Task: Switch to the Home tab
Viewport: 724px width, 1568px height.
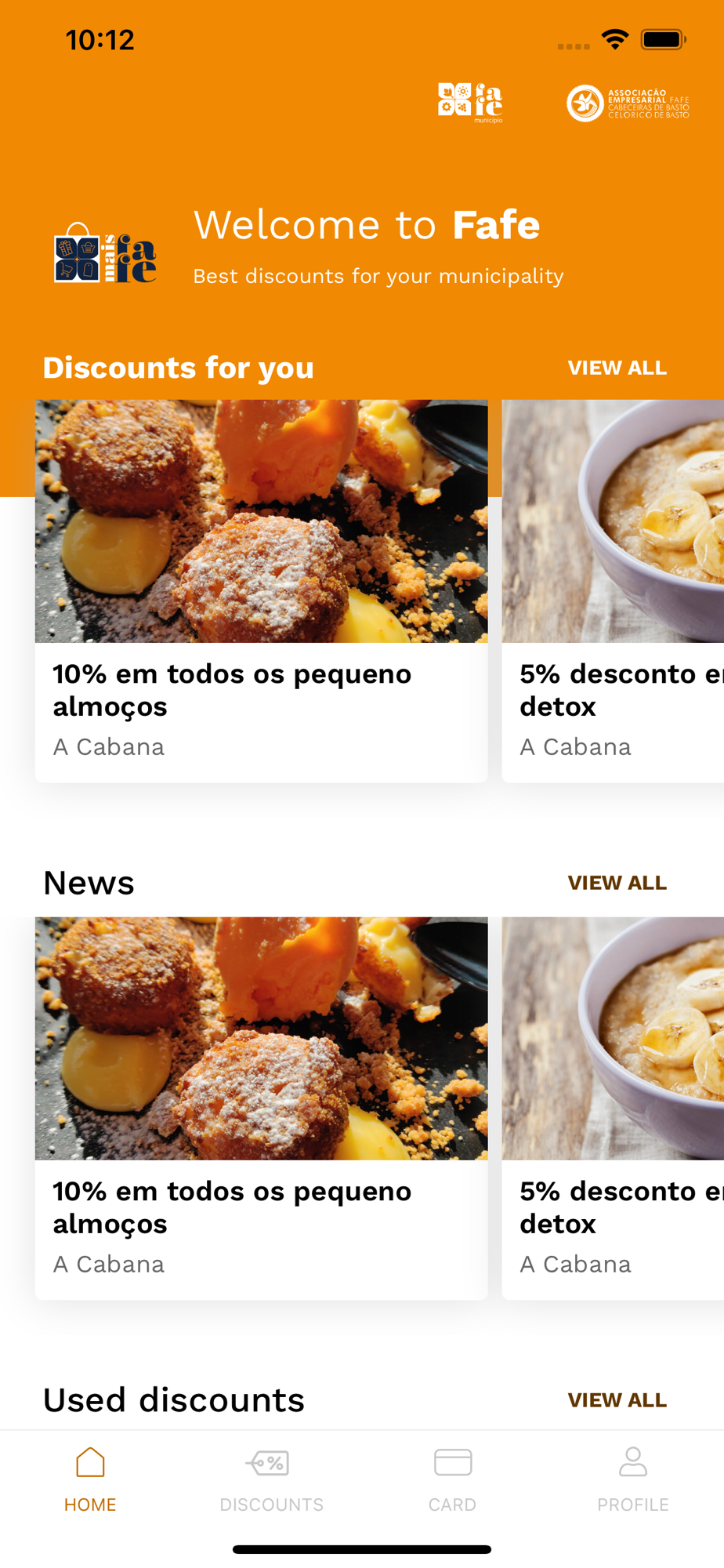Action: coord(90,1479)
